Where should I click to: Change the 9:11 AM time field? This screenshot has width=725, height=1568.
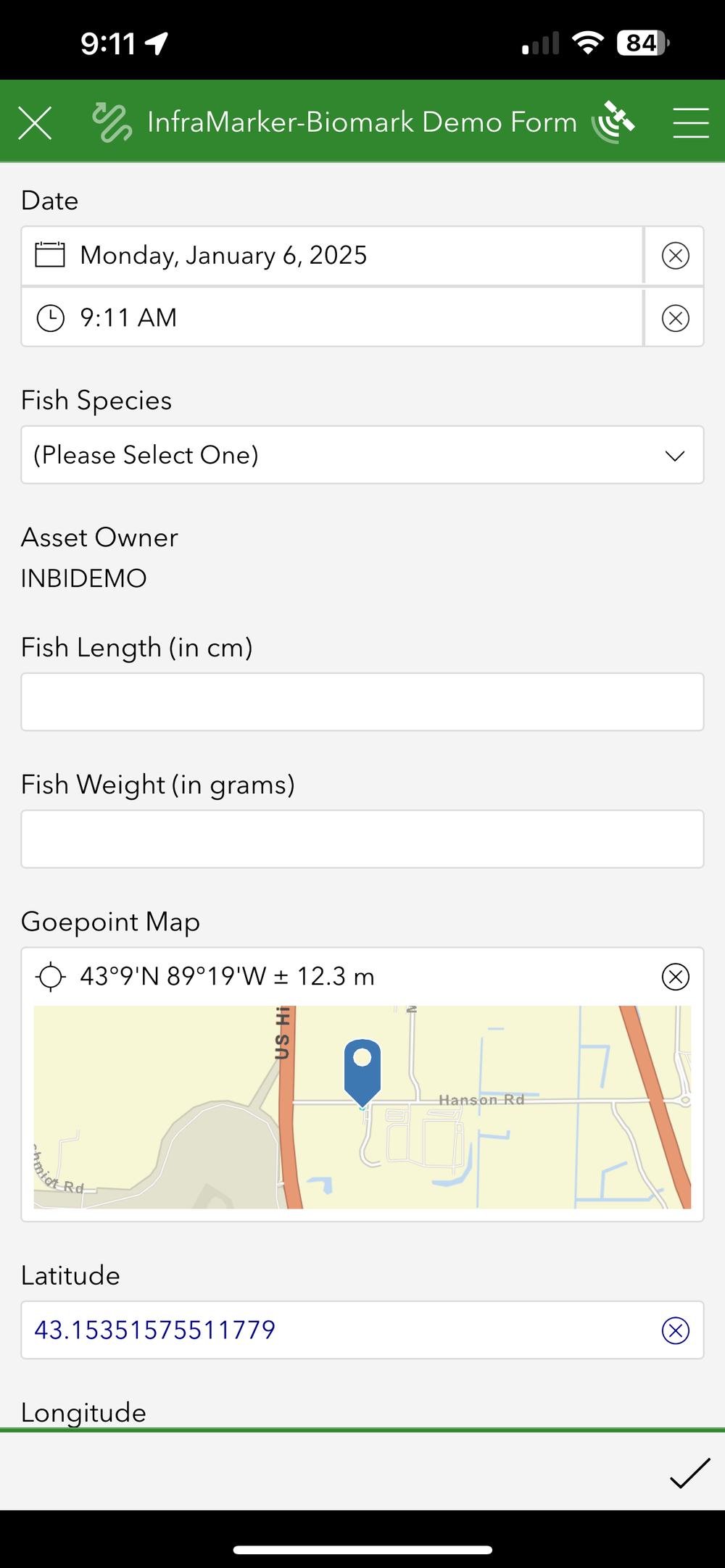(x=332, y=318)
